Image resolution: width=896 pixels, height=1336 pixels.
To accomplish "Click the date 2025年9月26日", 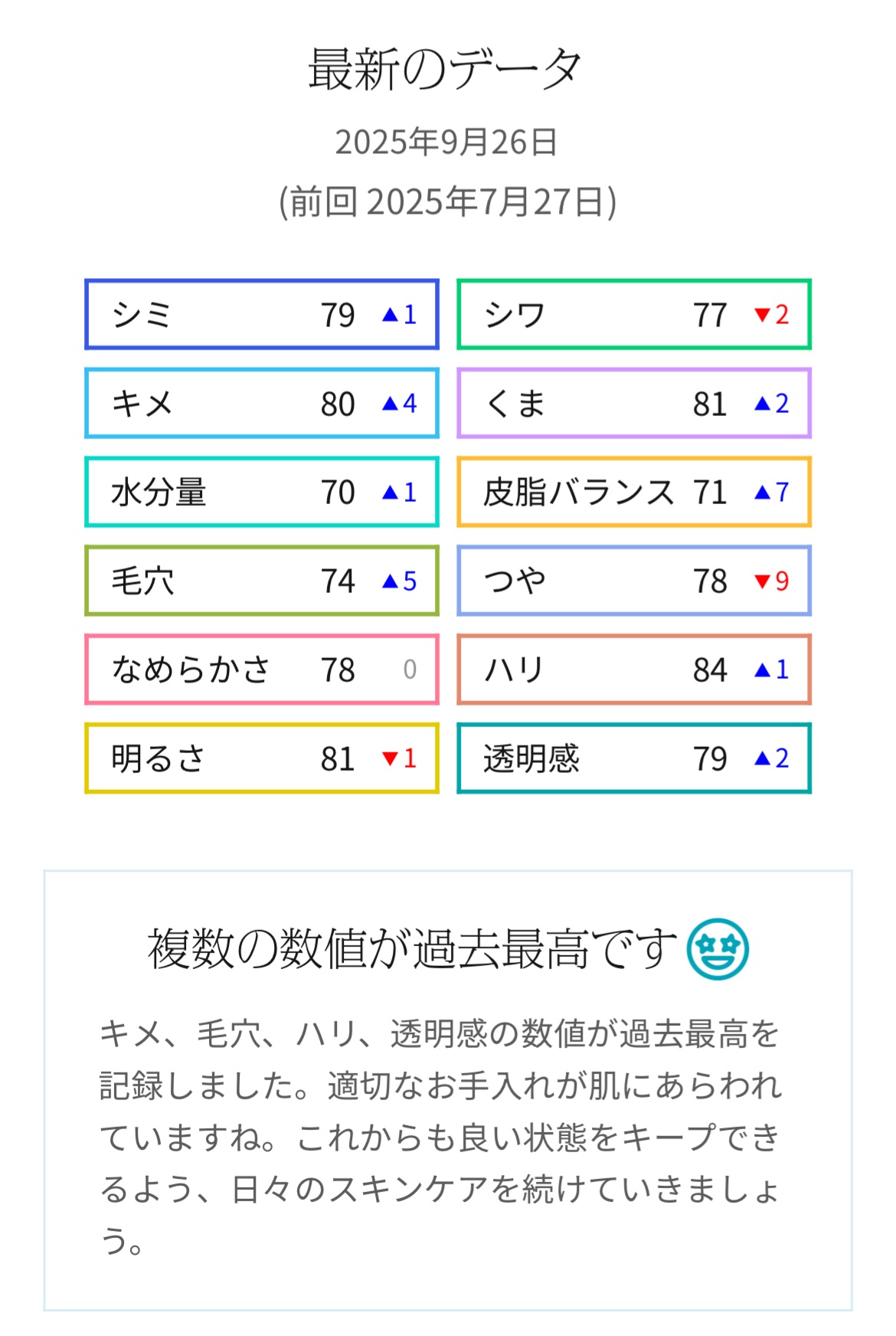I will tap(448, 143).
